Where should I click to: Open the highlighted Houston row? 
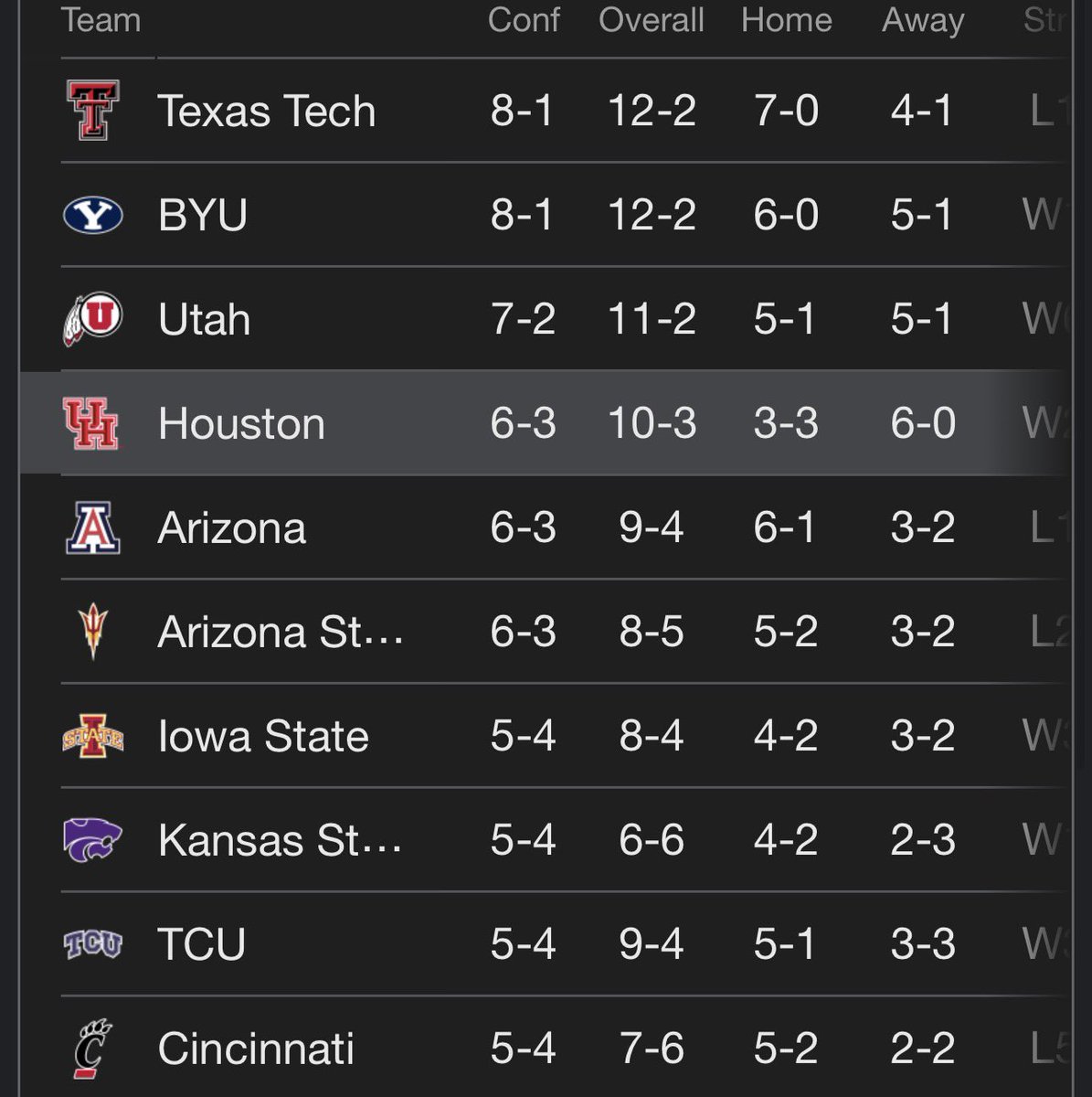coord(241,424)
